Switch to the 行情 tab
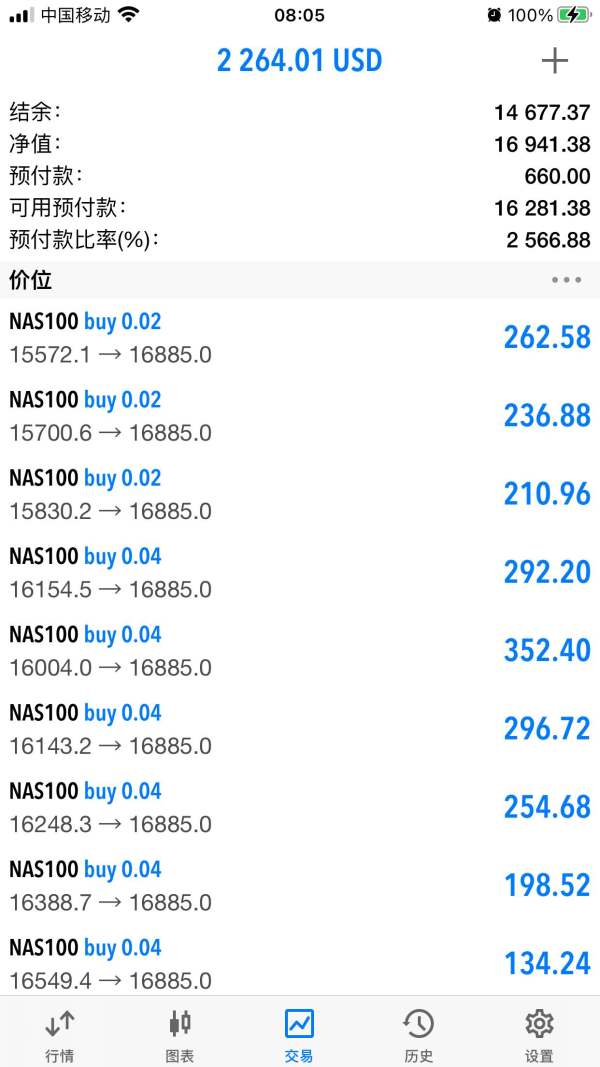The image size is (600, 1067). (x=59, y=1034)
